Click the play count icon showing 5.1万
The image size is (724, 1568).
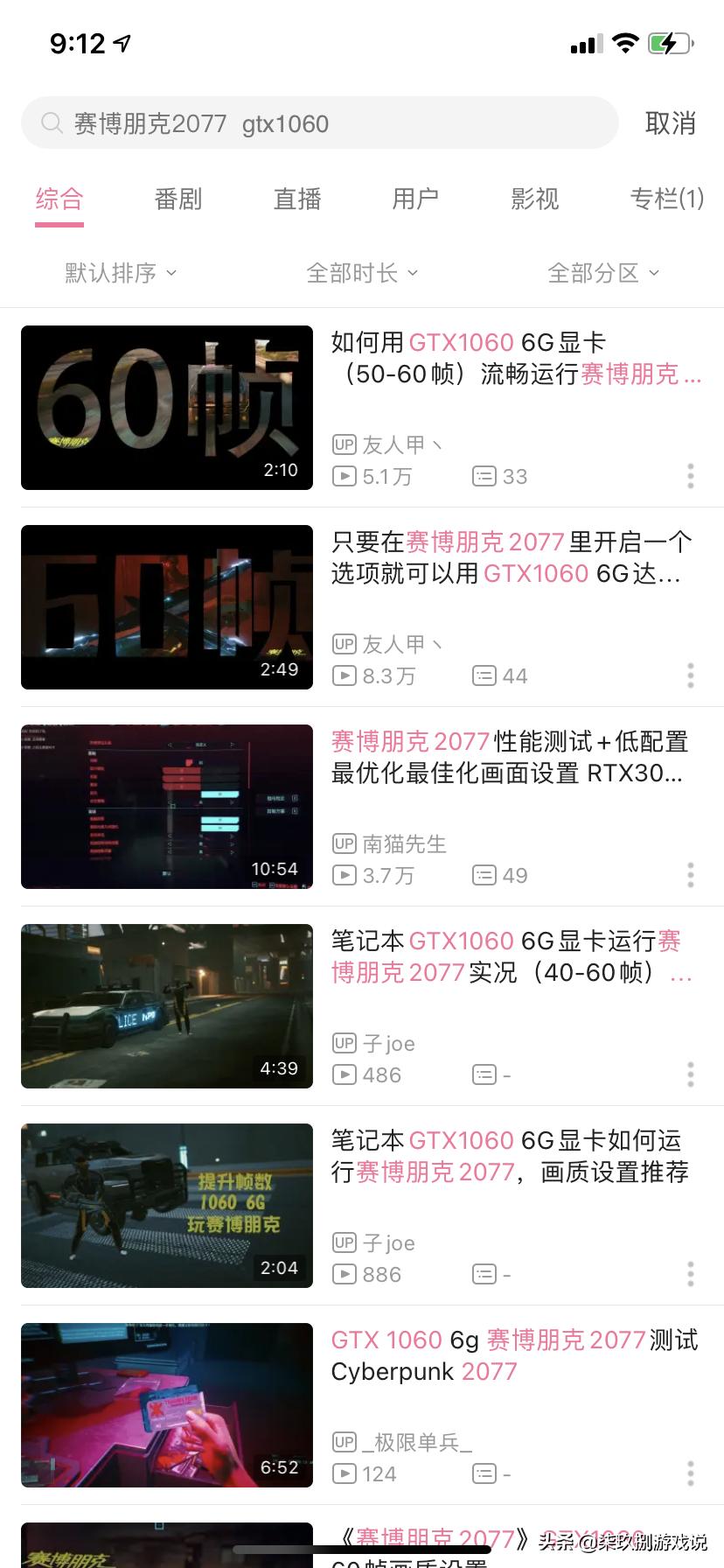pyautogui.click(x=344, y=477)
